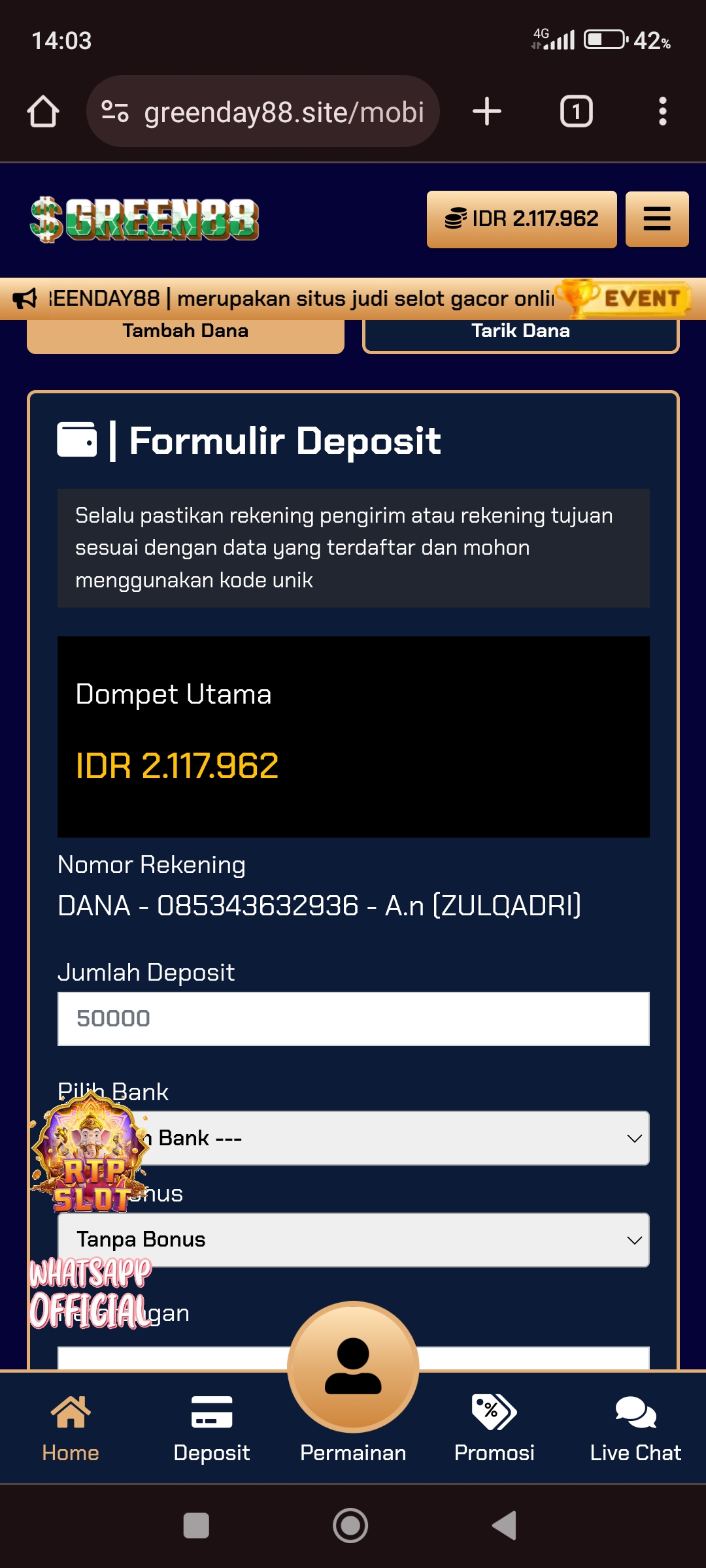The image size is (706, 1568).
Task: Open Deposit in bottom navigation
Action: [212, 1429]
